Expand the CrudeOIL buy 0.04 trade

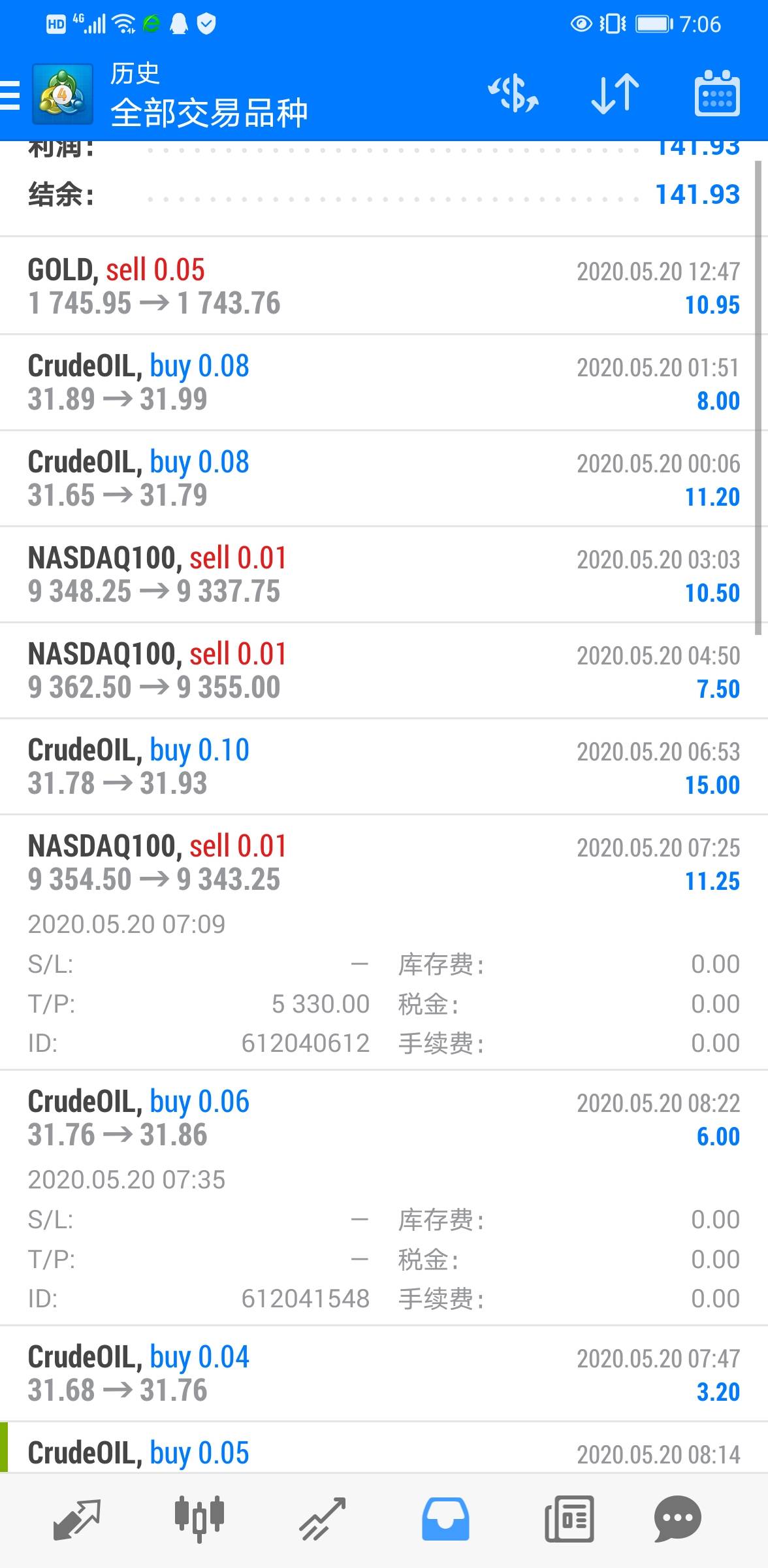[x=384, y=1373]
